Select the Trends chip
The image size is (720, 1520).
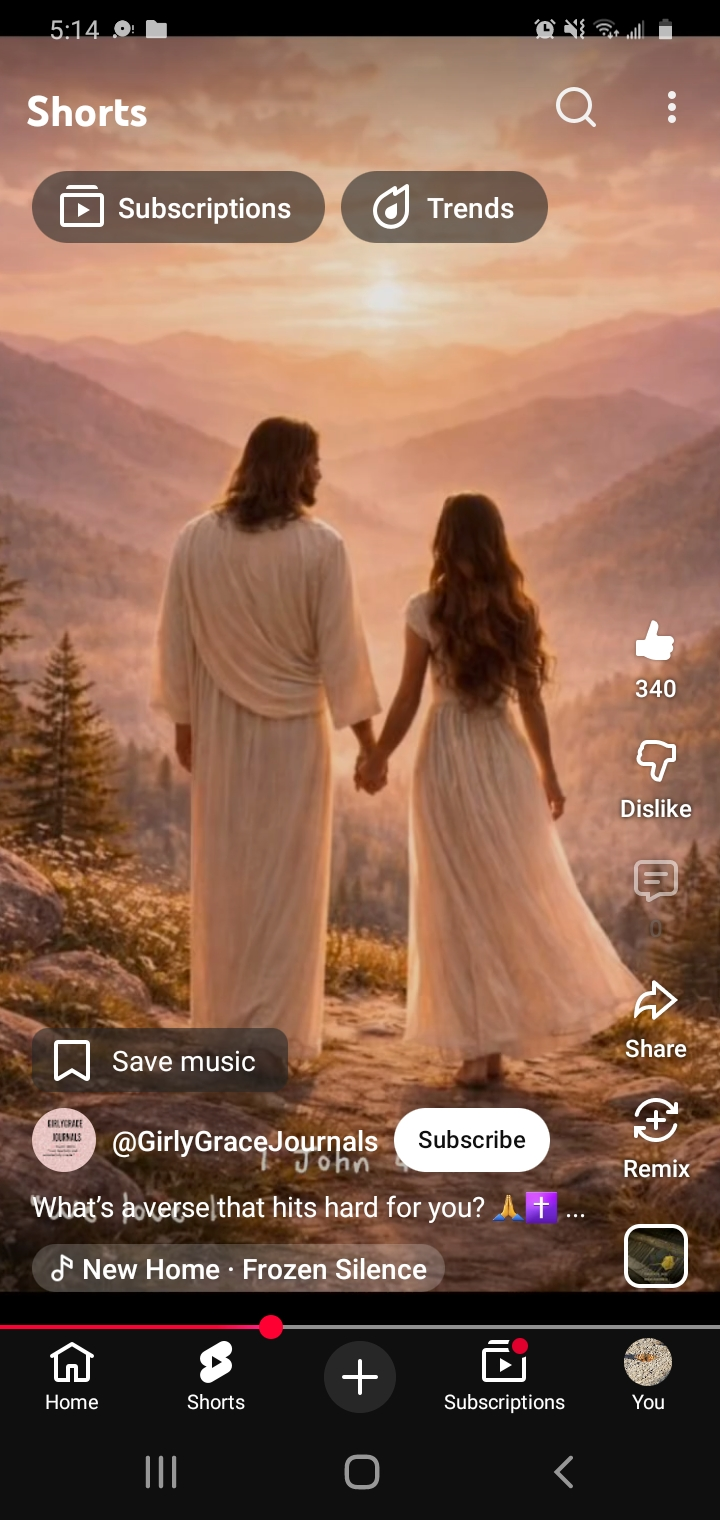(x=444, y=208)
